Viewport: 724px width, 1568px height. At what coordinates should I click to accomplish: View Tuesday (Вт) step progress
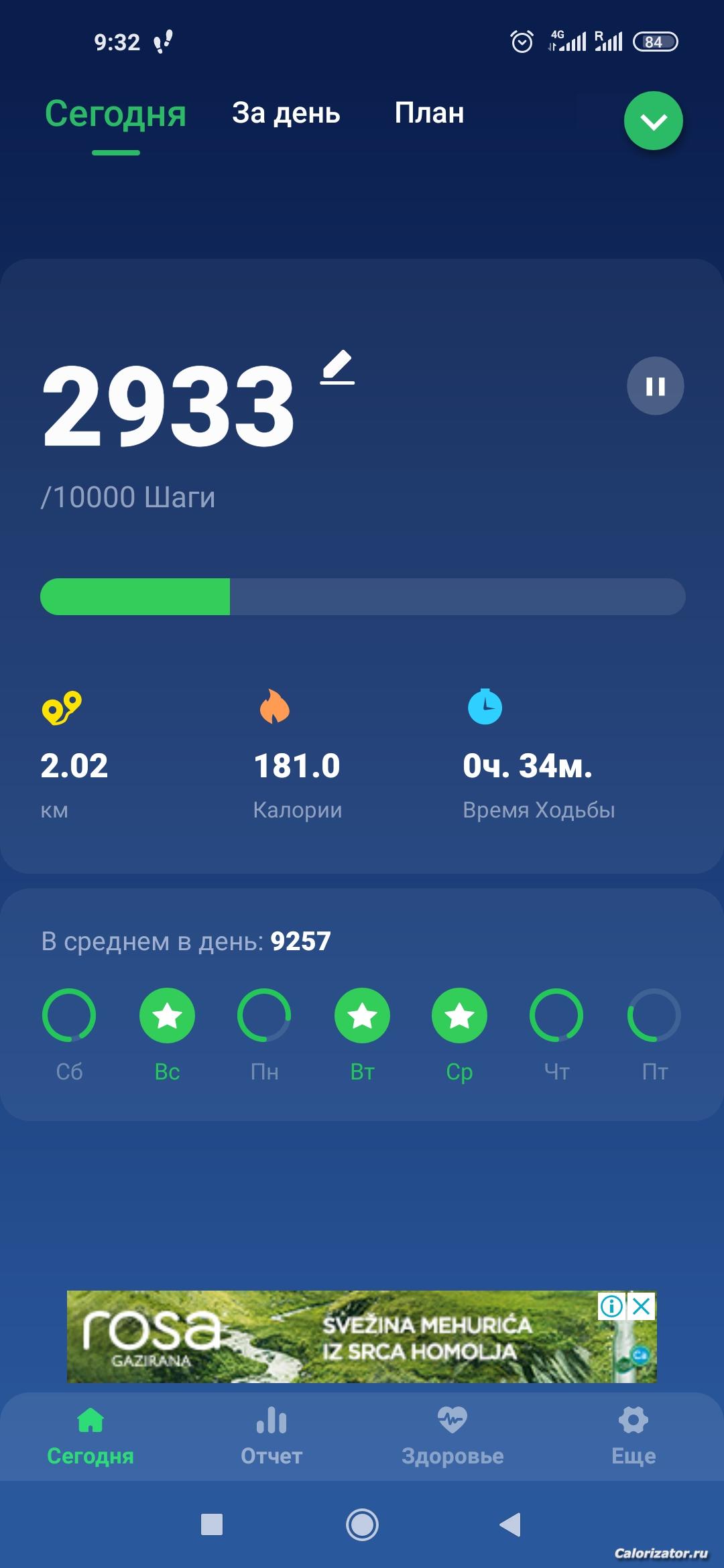362,1016
